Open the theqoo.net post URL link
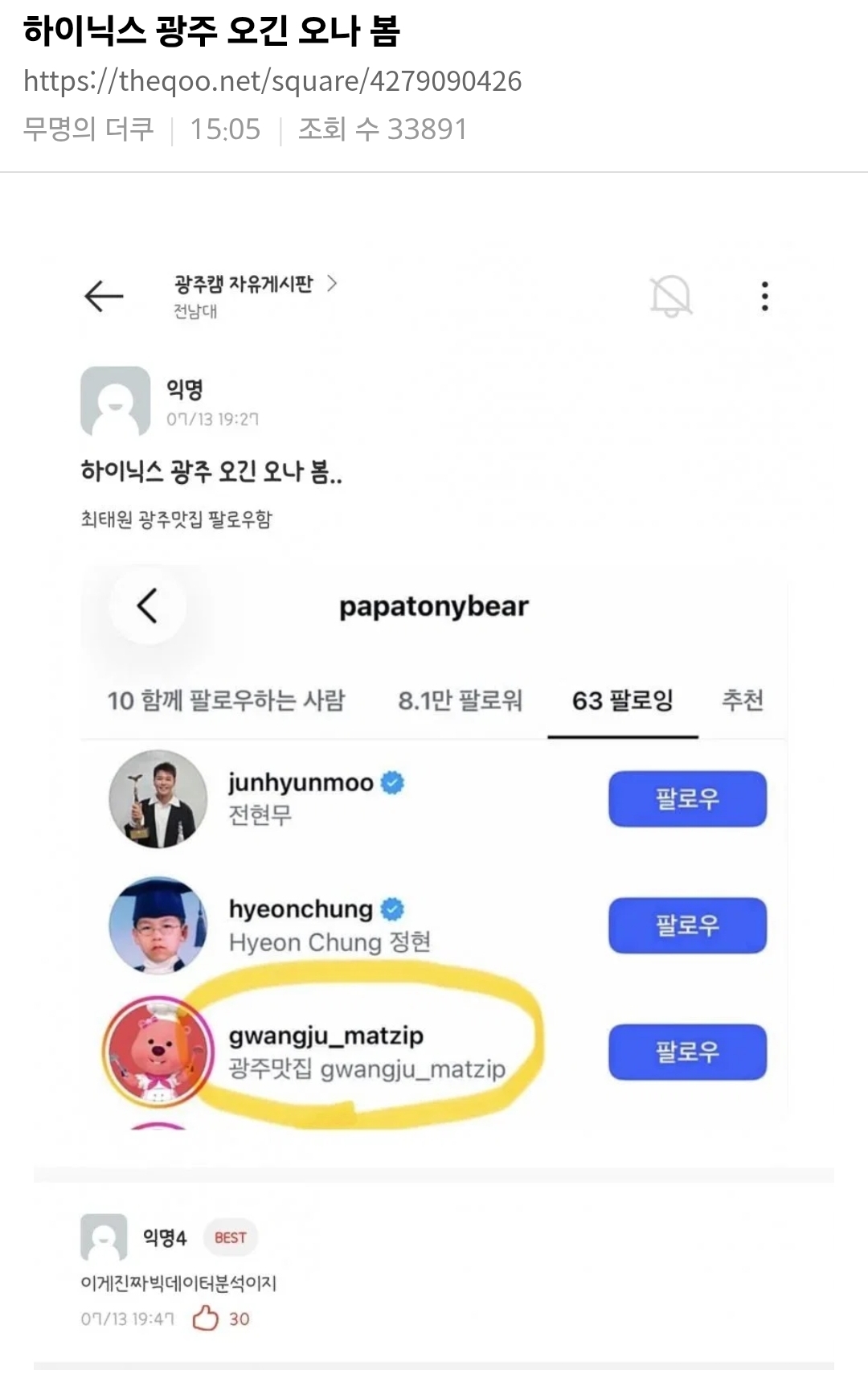 272,81
